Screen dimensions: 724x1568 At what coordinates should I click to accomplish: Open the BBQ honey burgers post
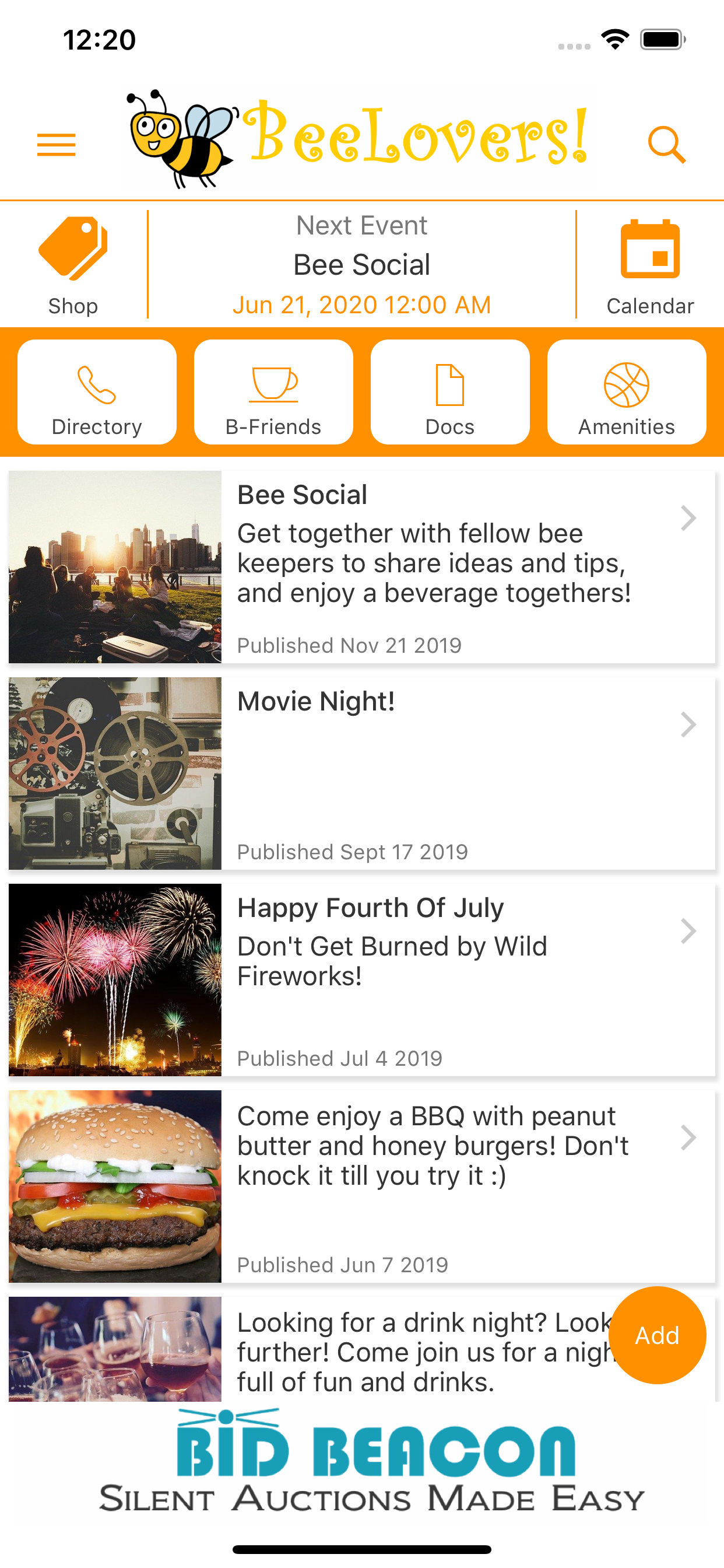361,1186
